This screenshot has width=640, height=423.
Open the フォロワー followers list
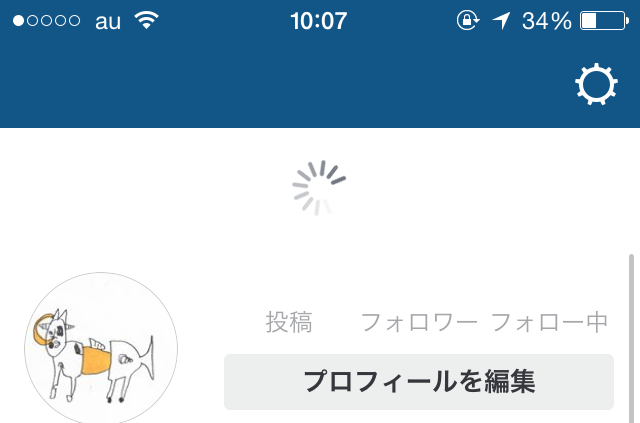(419, 322)
